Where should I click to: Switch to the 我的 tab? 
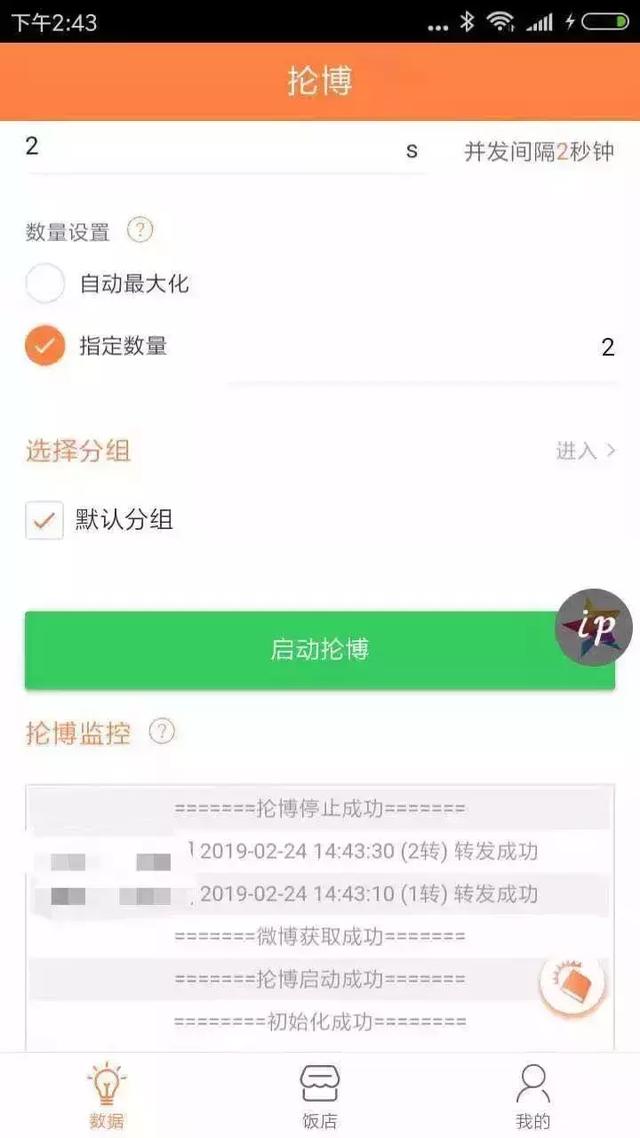tap(533, 1096)
